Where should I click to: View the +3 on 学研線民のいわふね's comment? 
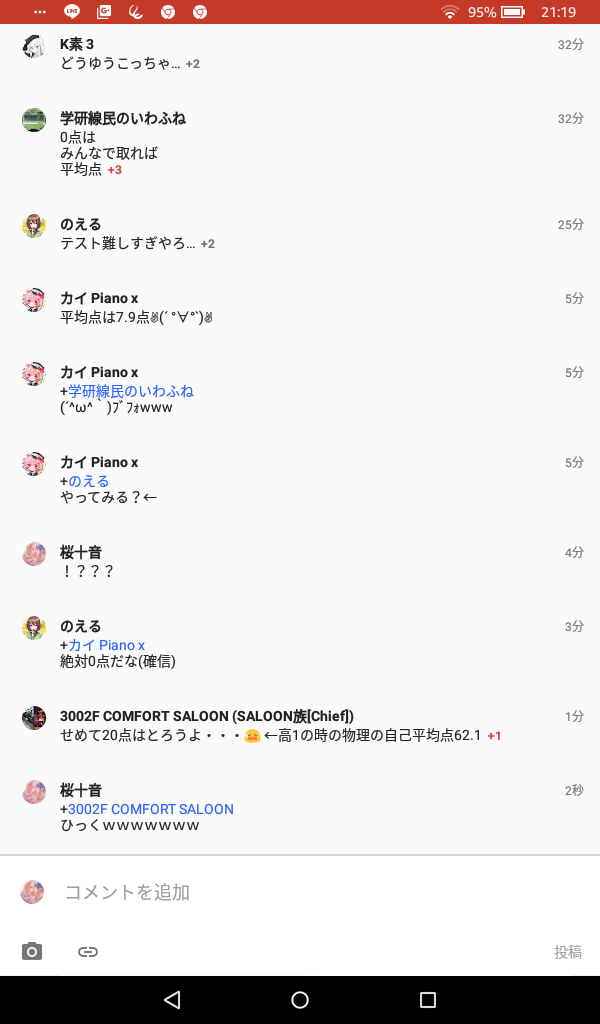tap(114, 170)
